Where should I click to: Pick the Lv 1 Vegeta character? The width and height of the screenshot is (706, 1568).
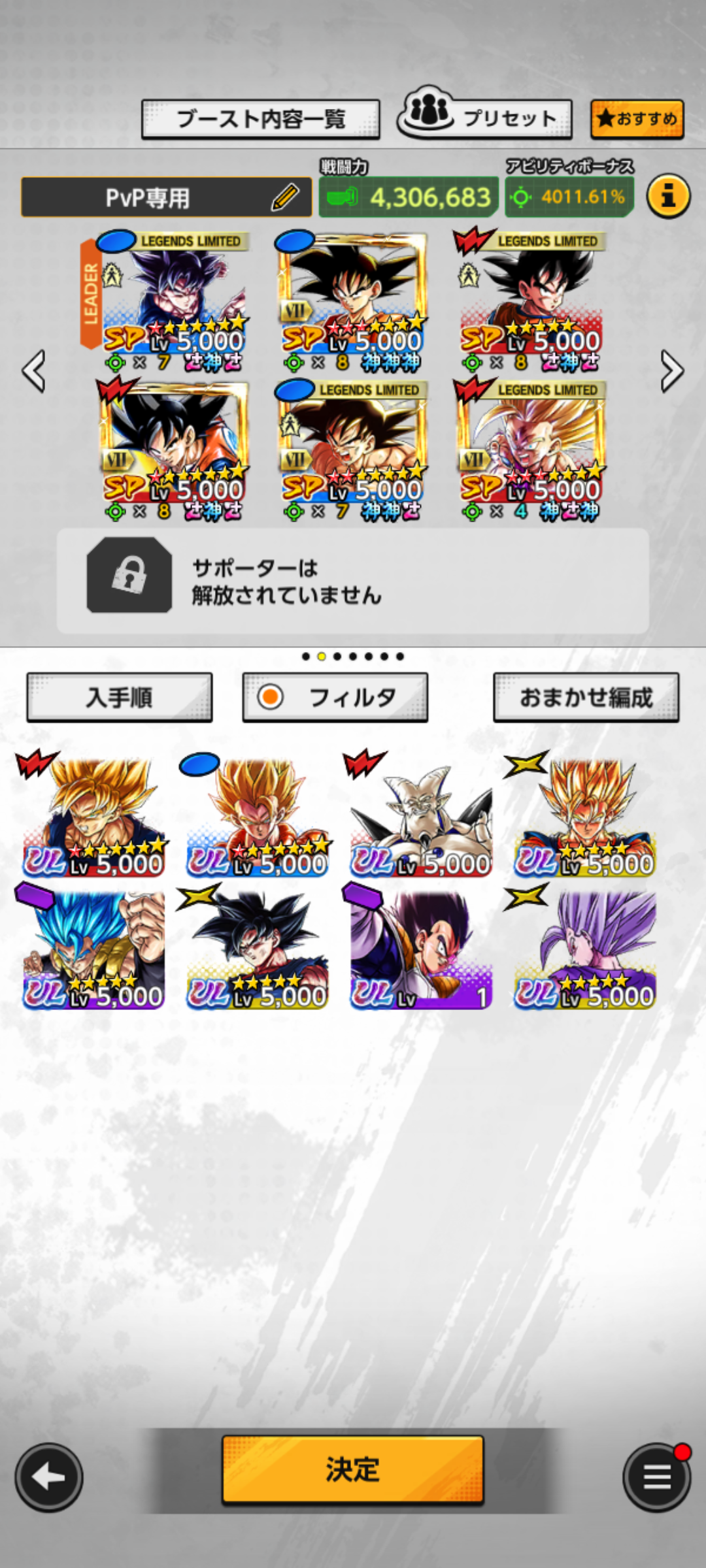[x=421, y=949]
